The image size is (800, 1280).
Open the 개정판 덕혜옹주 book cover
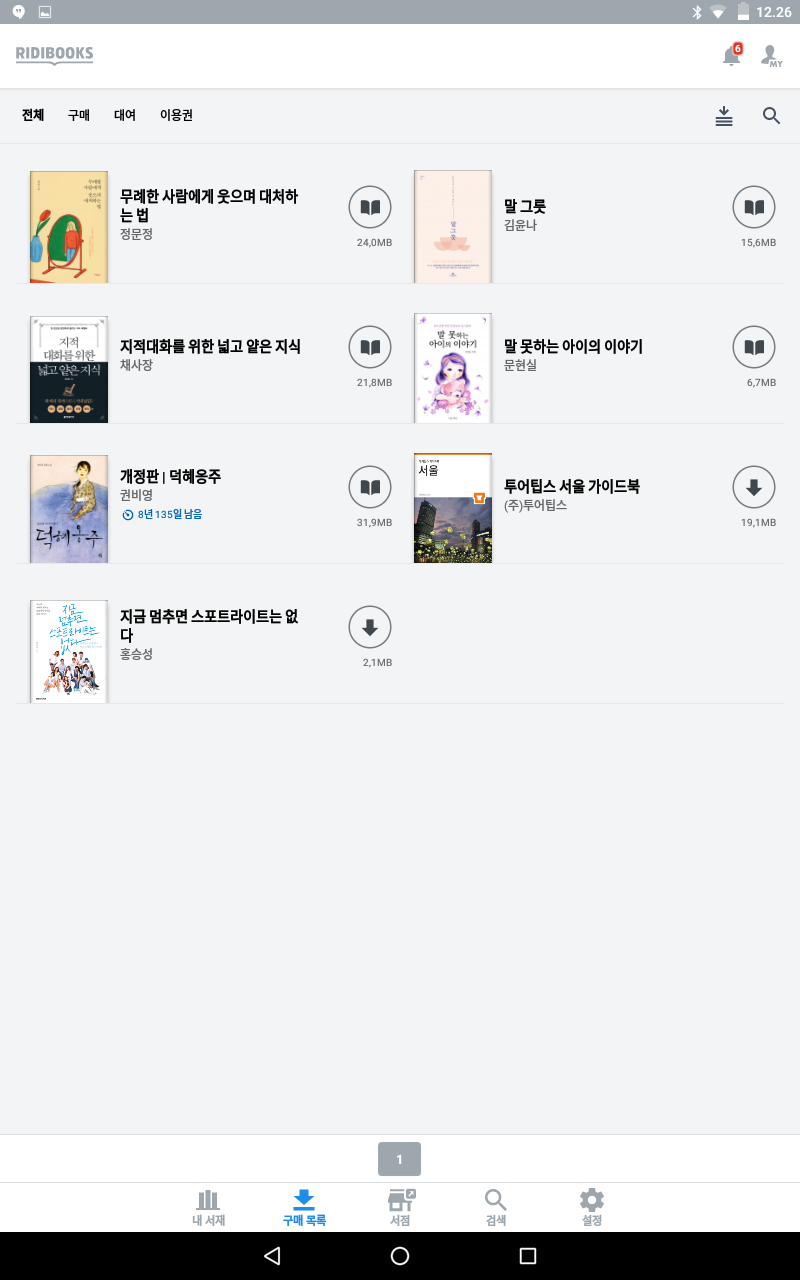coord(69,508)
